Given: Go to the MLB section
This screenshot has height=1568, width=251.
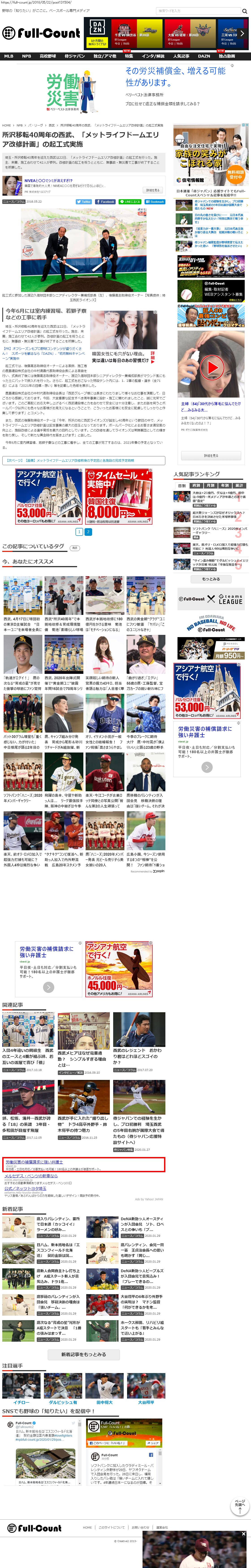Looking at the screenshot, I should pos(9,56).
